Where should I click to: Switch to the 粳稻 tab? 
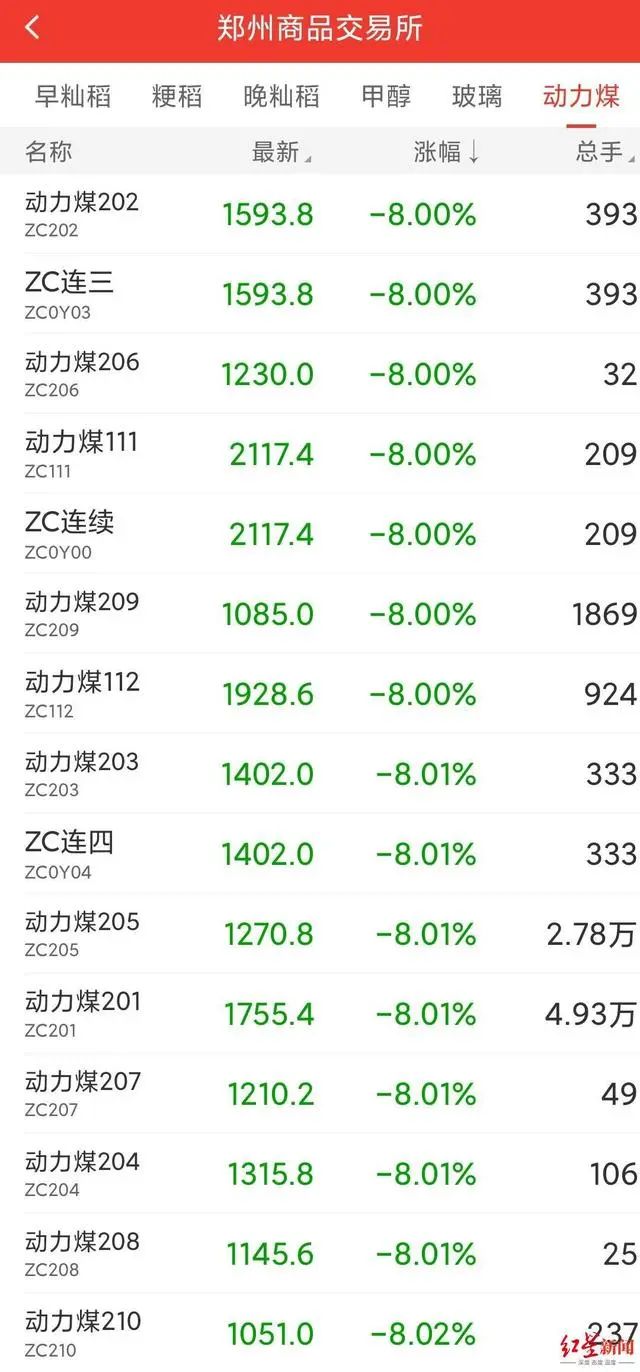(177, 97)
